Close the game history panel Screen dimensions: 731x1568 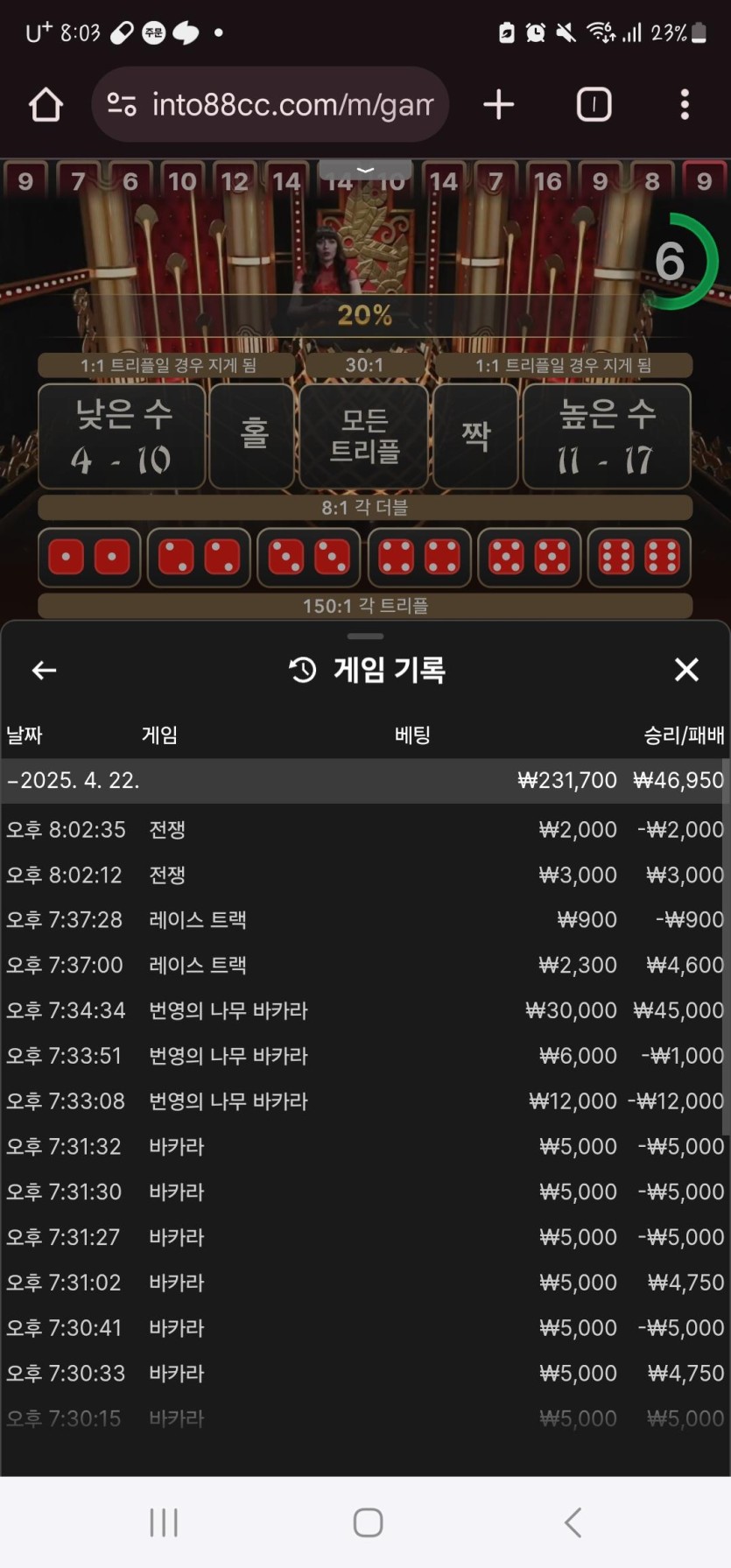pos(686,670)
